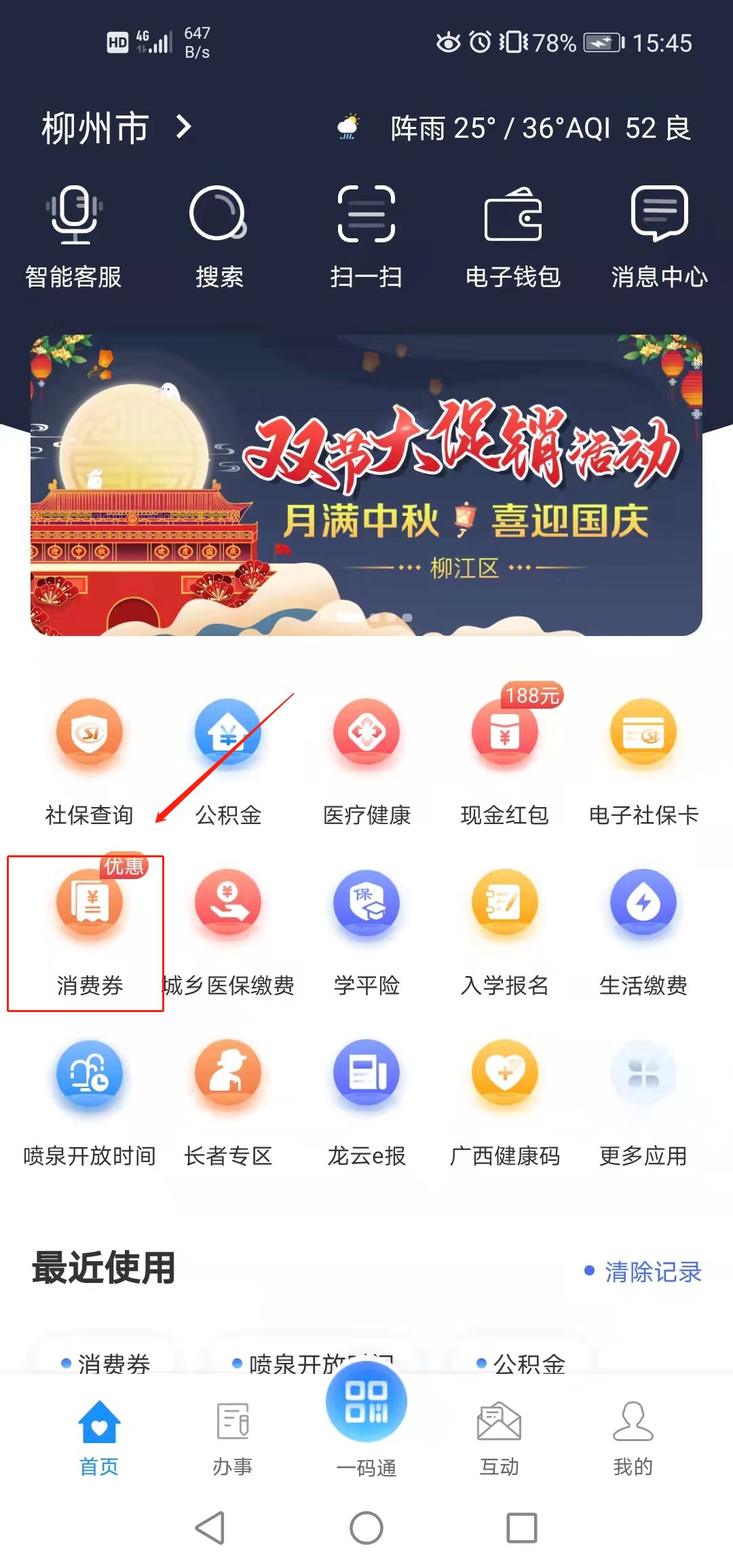
Task: Open 消息中心 messages
Action: (659, 236)
